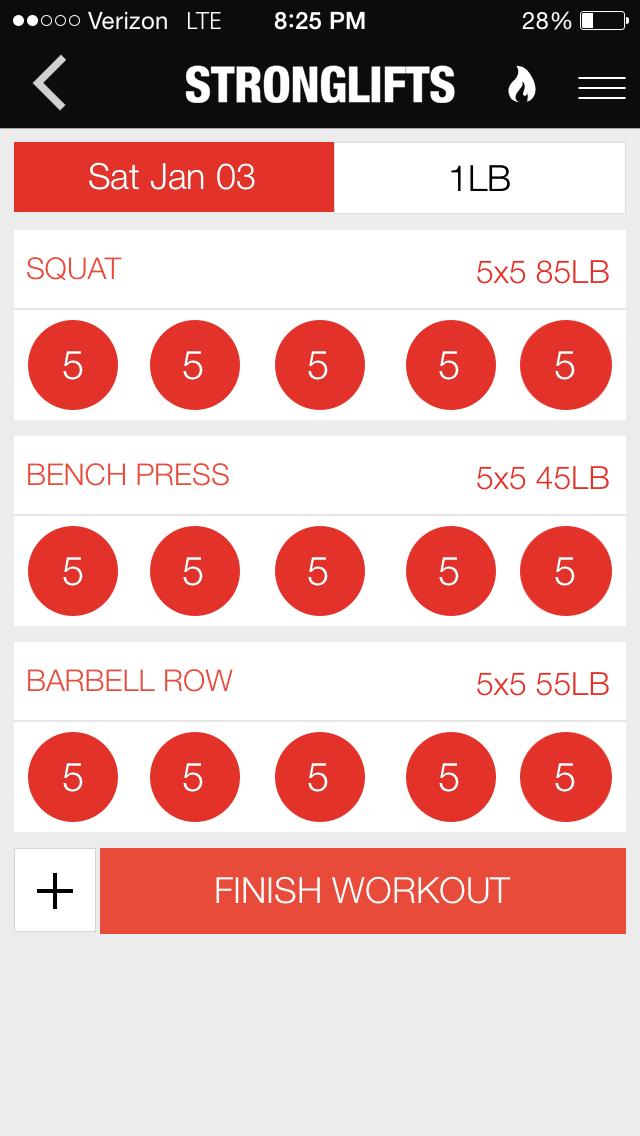Tap the fifth Squat set circle
The width and height of the screenshot is (640, 1136).
(565, 365)
